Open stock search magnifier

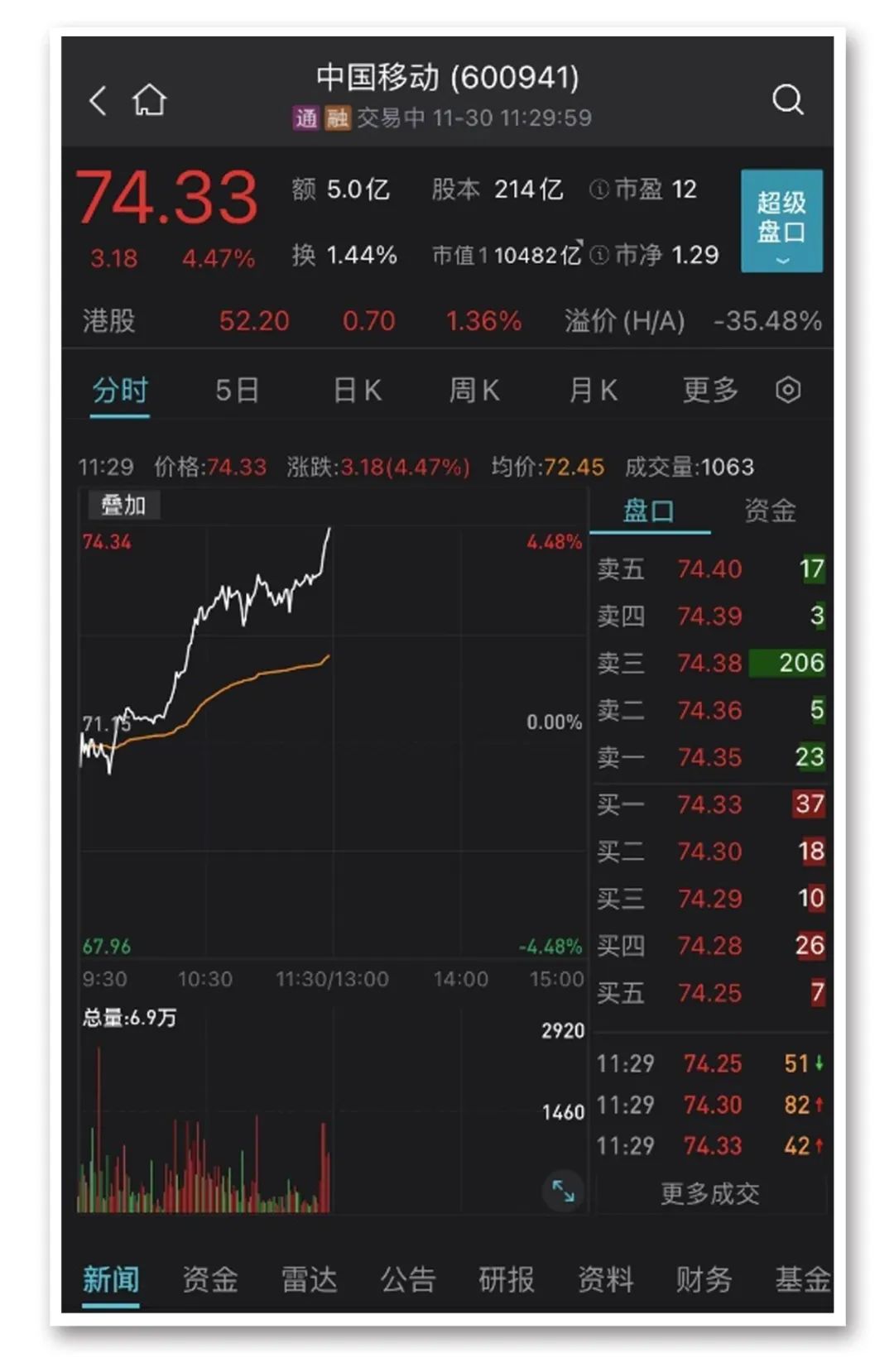point(786,100)
